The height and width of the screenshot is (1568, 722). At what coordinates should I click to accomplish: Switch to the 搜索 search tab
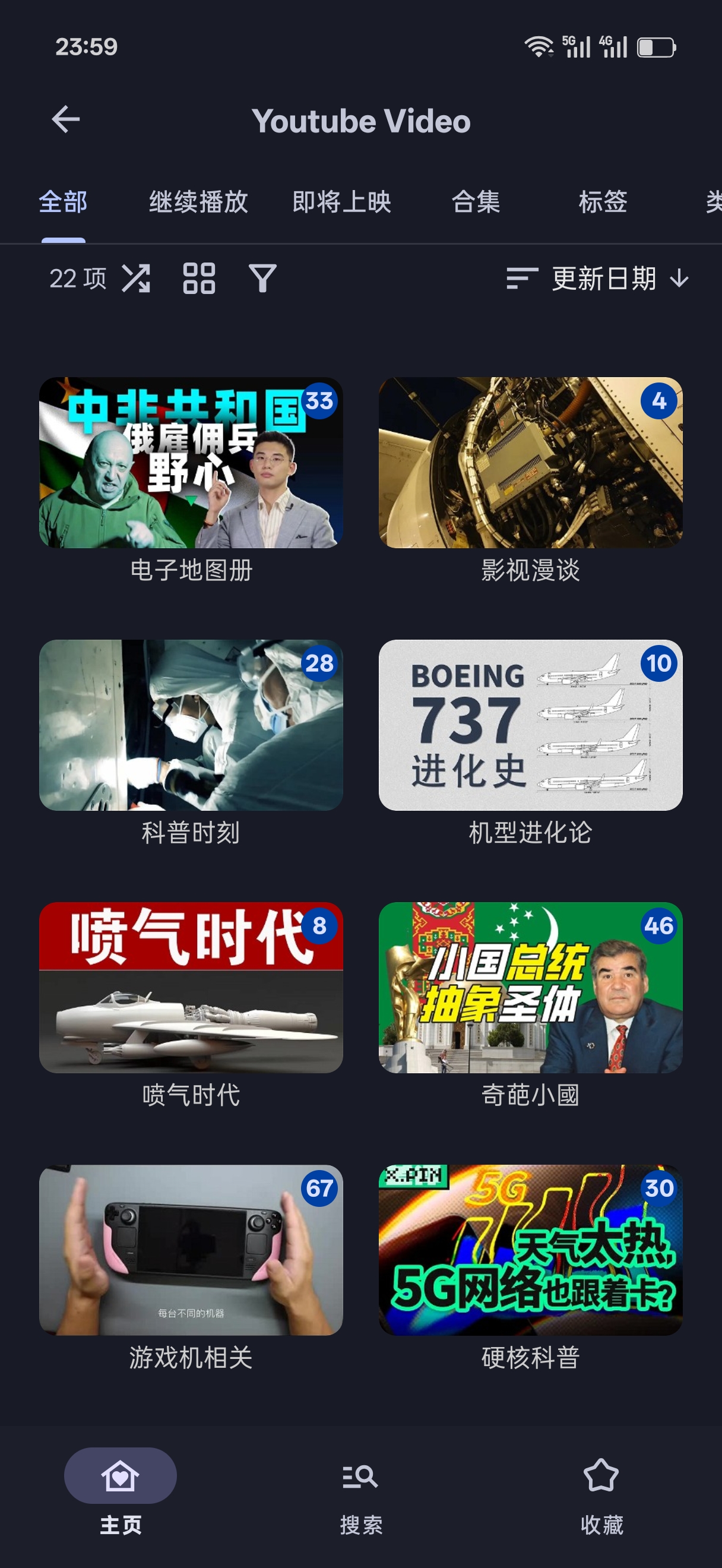click(x=360, y=1490)
